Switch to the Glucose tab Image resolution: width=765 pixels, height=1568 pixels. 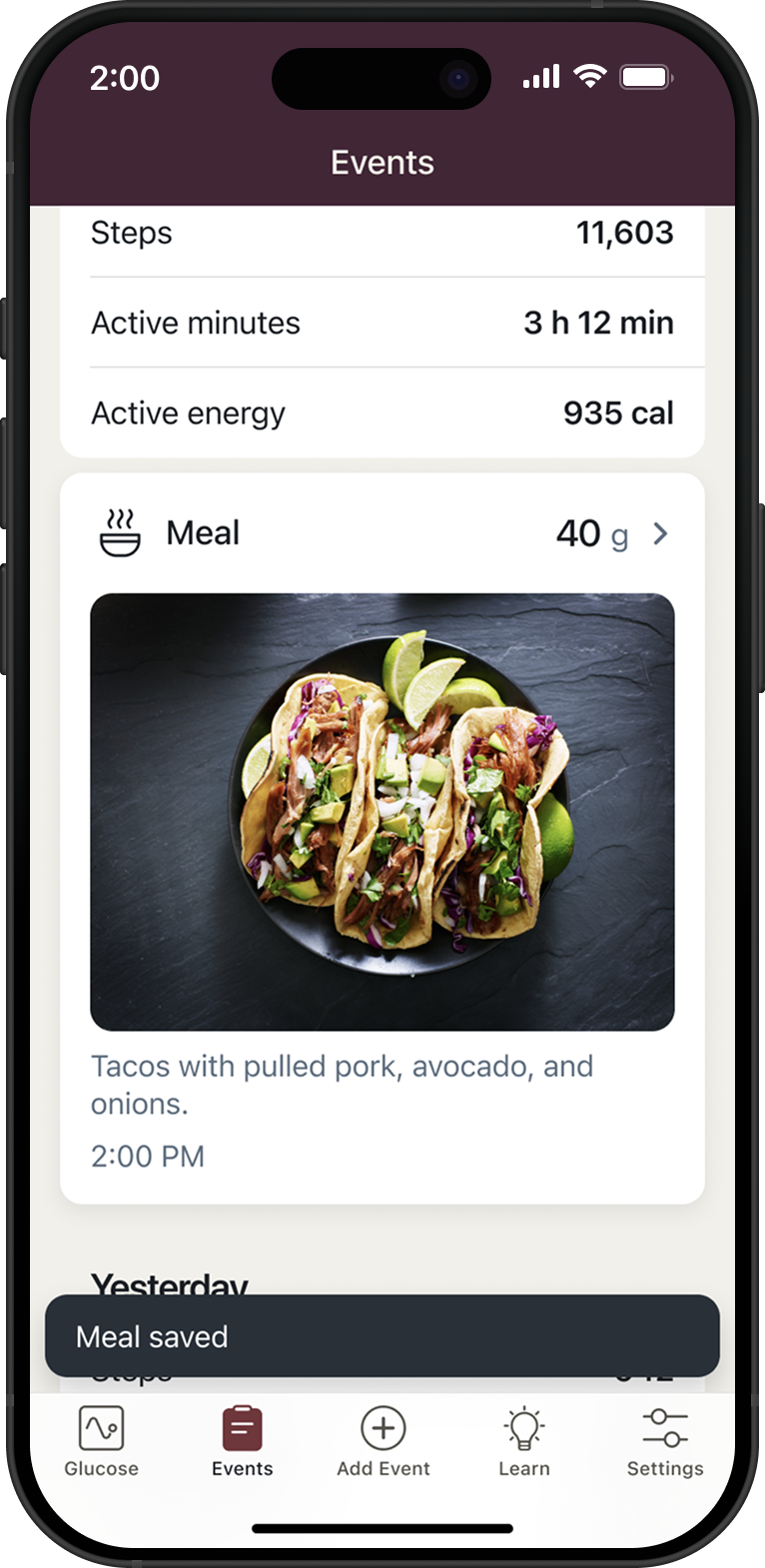click(x=101, y=1441)
